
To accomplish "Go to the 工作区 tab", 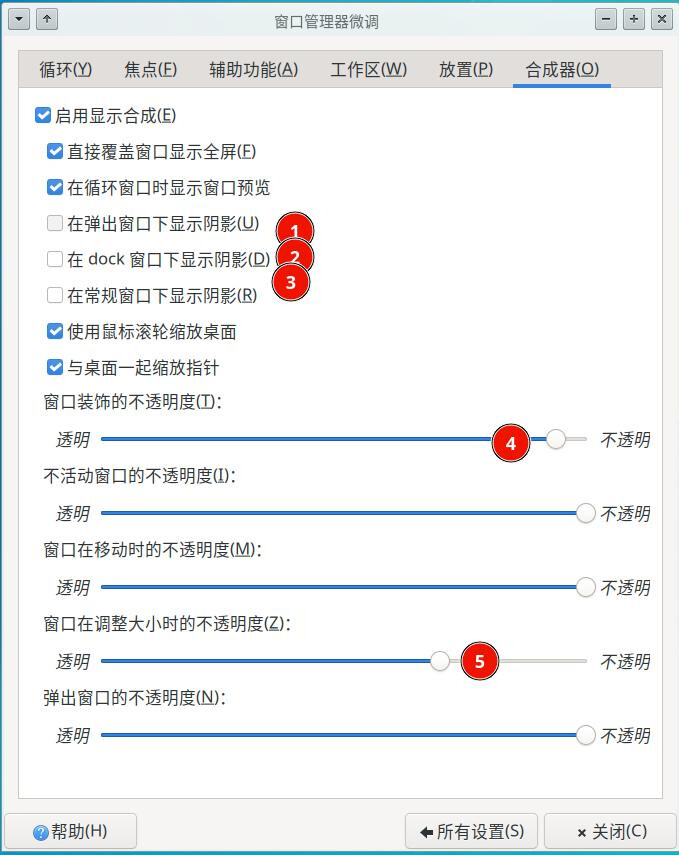I will click(x=368, y=69).
